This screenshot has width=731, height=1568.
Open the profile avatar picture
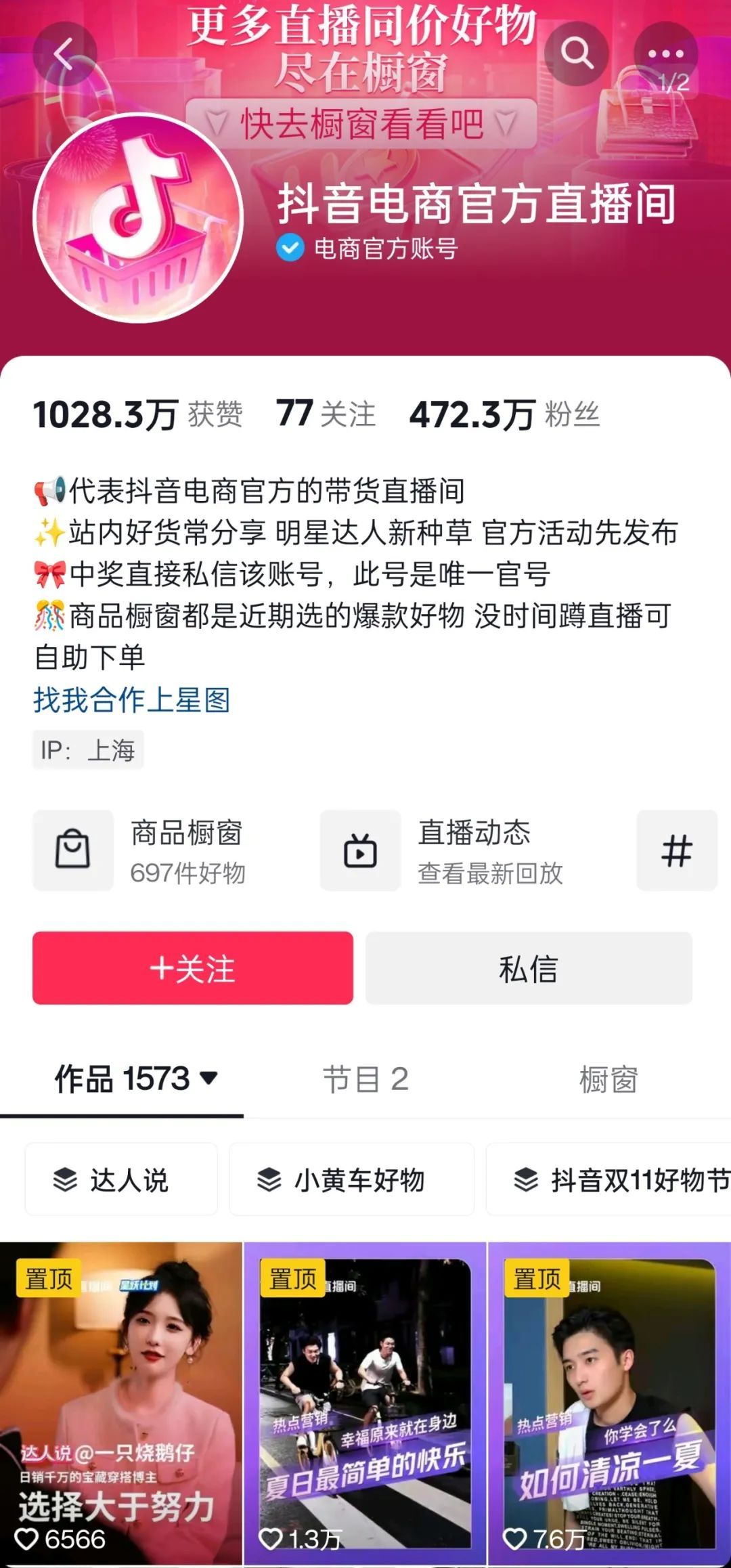138,218
